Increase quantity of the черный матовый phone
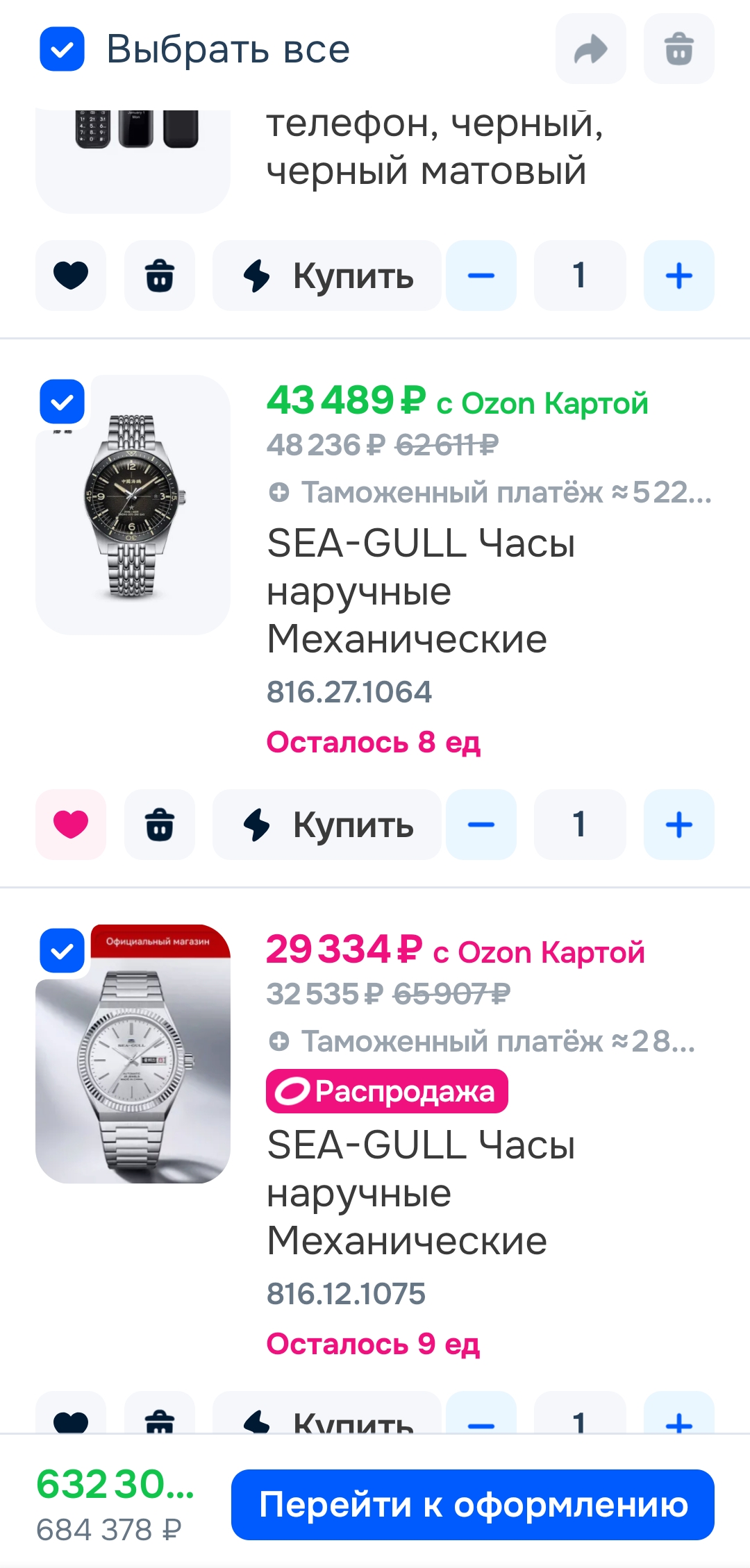Screen dimensions: 750x1568 pos(678,276)
